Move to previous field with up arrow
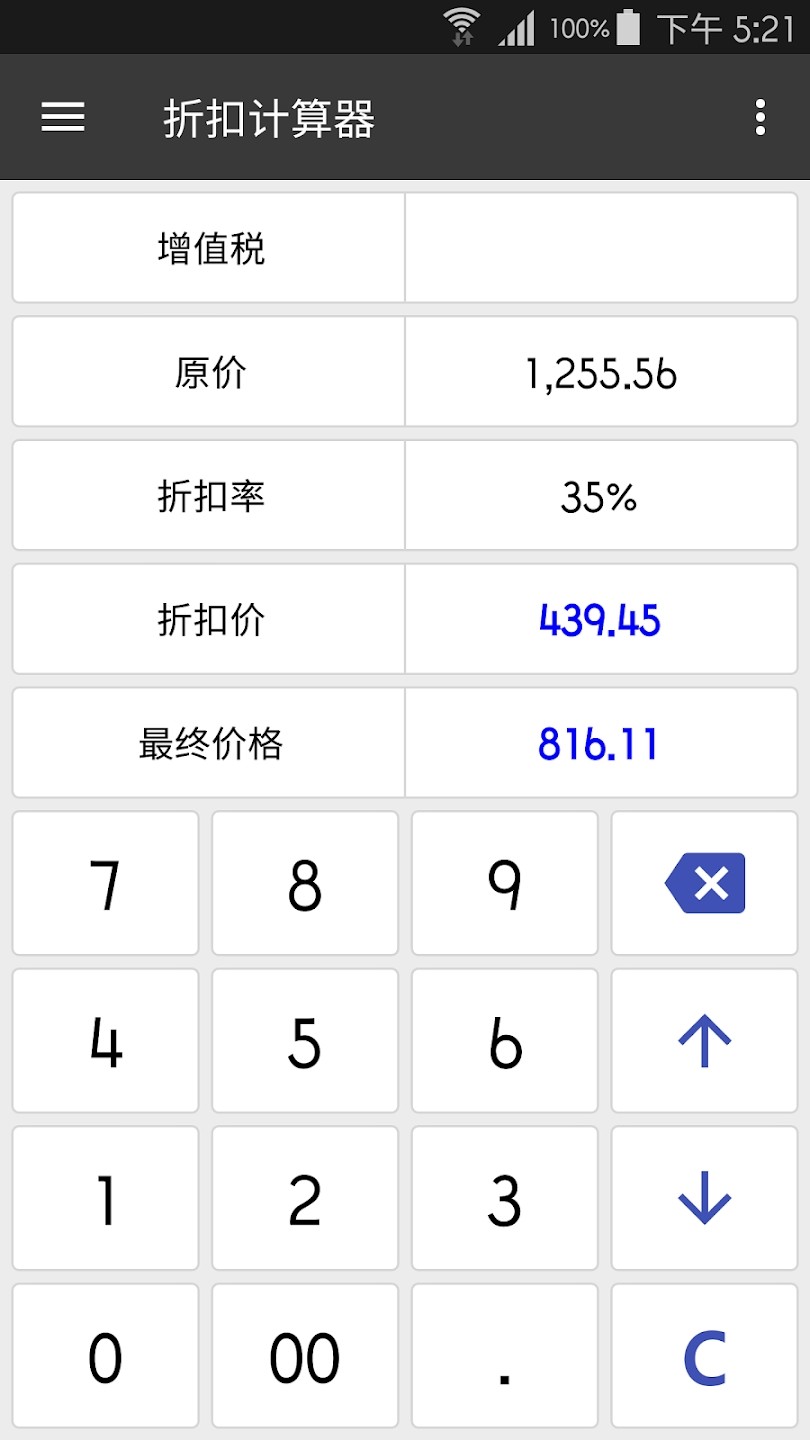The width and height of the screenshot is (810, 1440). 705,1041
